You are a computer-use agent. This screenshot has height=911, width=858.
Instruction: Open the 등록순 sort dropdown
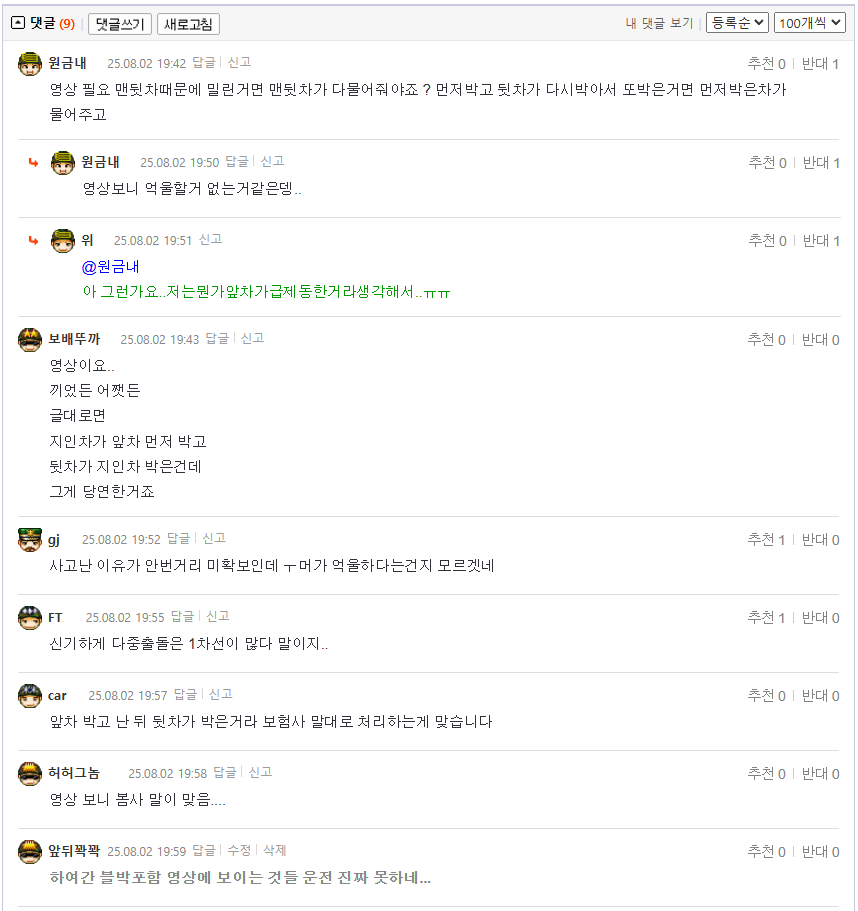736,23
